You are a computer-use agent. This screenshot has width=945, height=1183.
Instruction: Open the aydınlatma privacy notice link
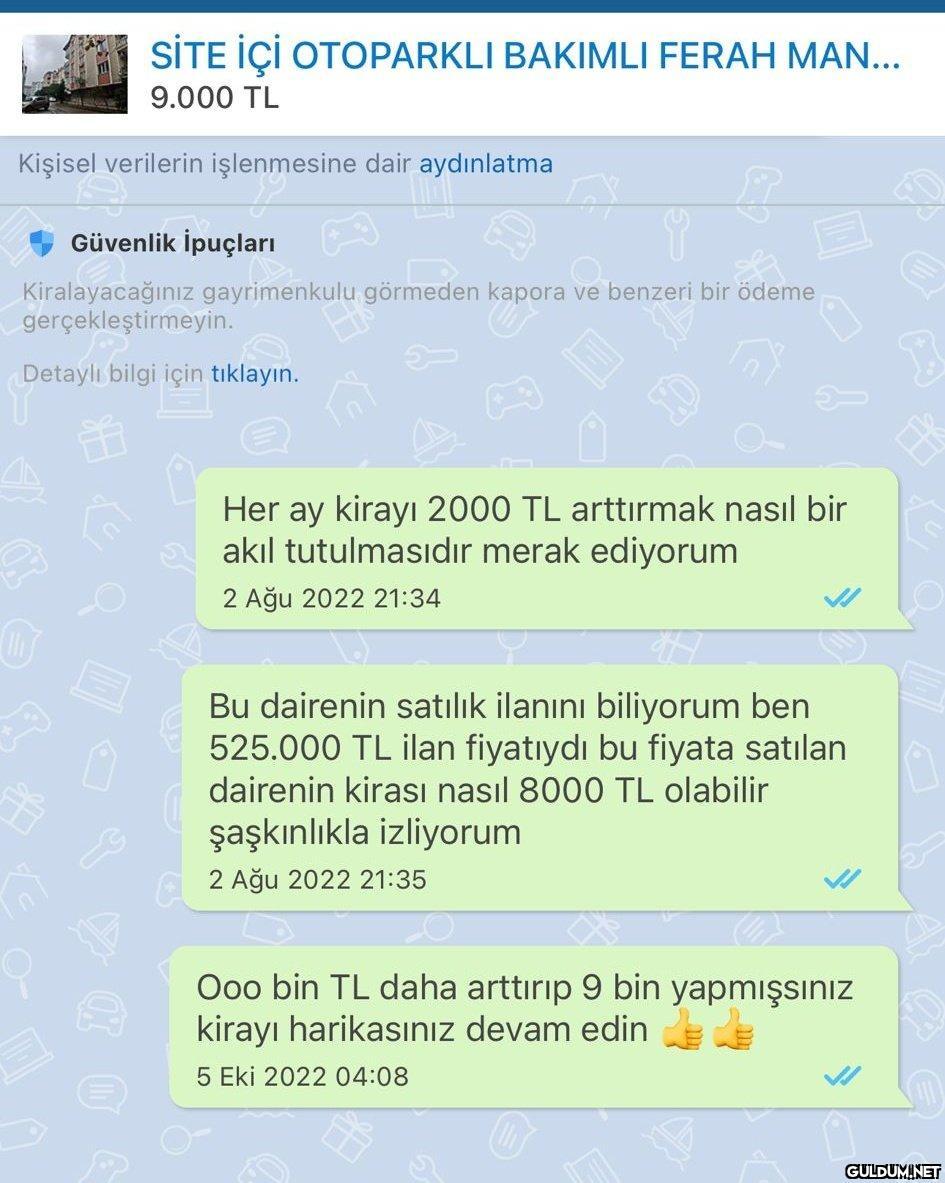click(485, 164)
